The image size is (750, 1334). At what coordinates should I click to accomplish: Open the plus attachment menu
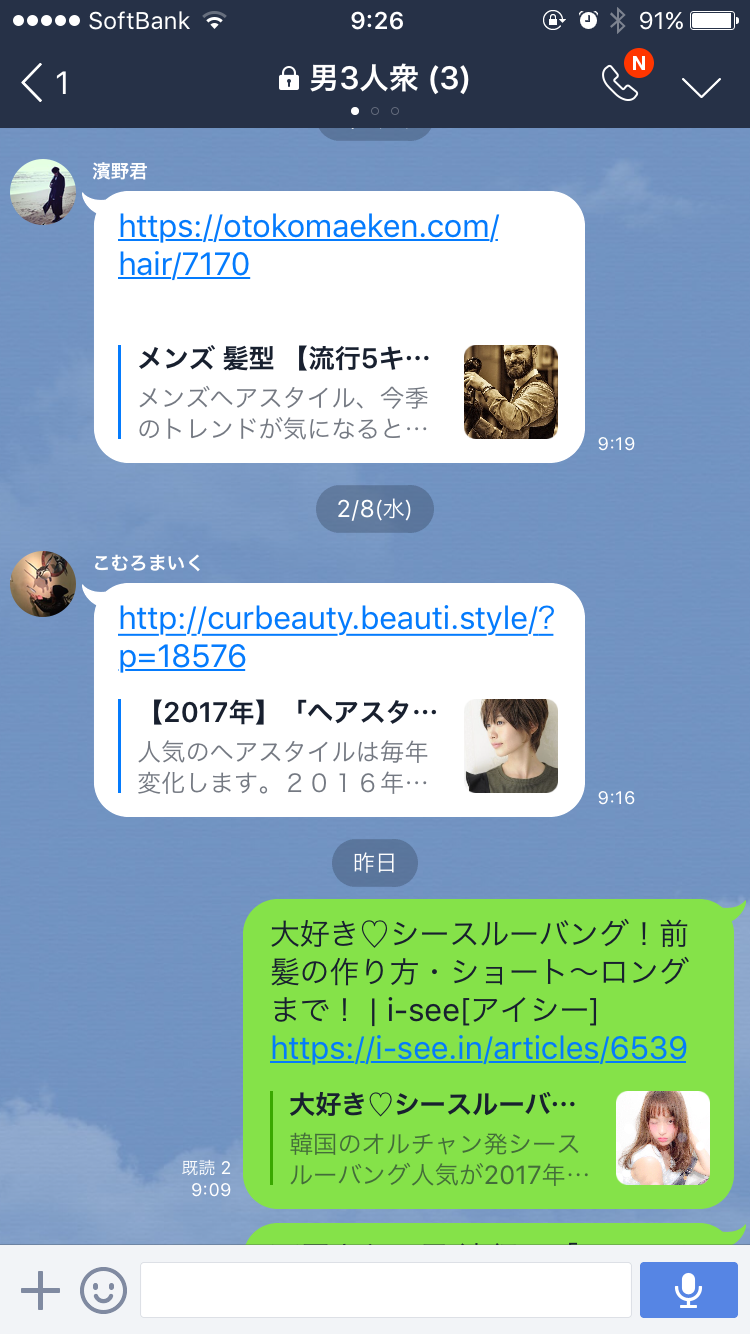[x=41, y=1290]
